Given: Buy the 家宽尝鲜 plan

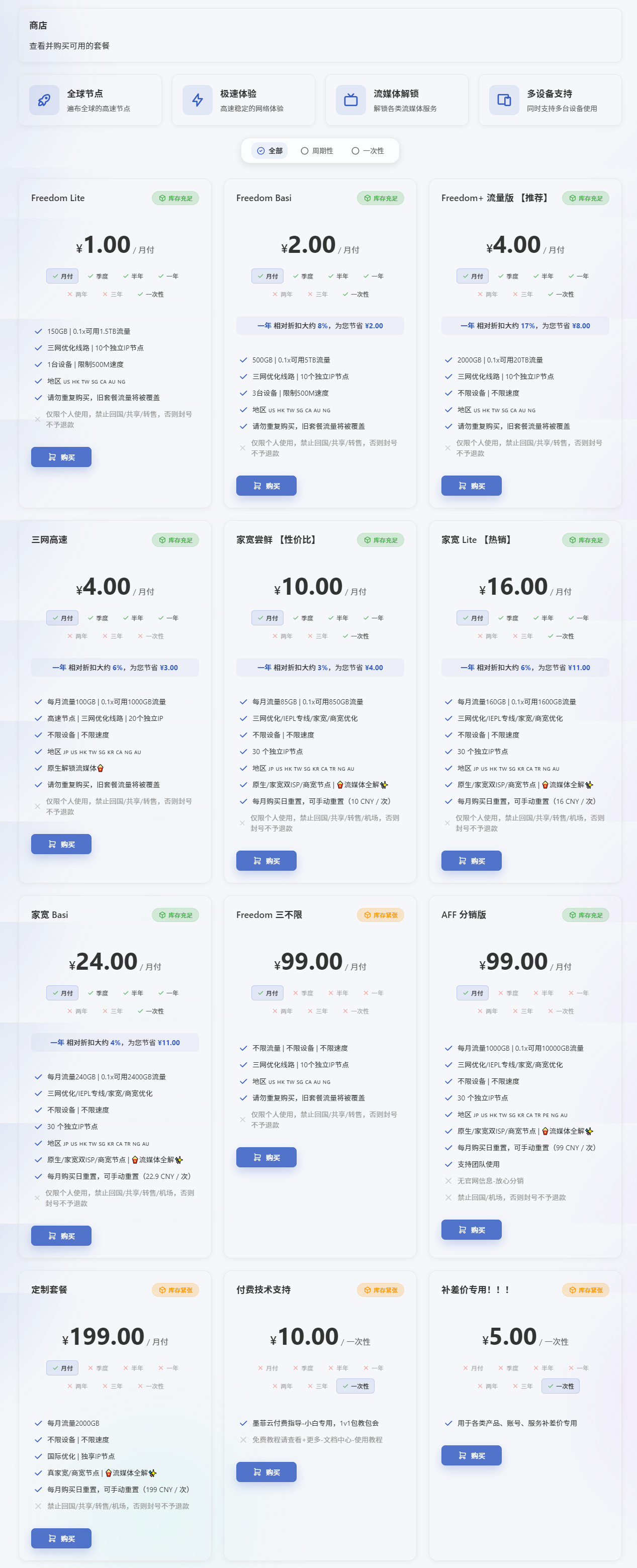Looking at the screenshot, I should (x=266, y=861).
